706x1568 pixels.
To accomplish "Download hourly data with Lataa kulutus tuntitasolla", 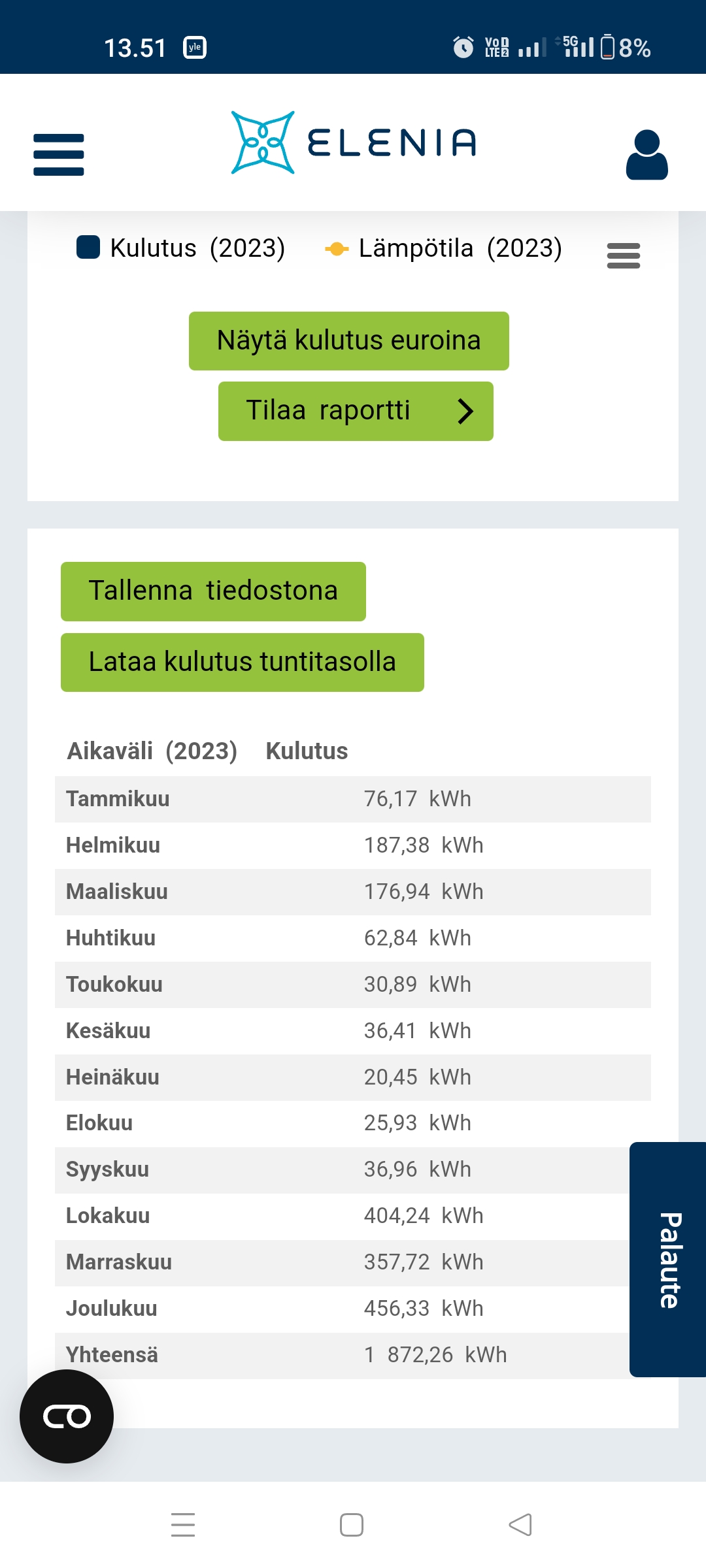I will click(x=242, y=662).
